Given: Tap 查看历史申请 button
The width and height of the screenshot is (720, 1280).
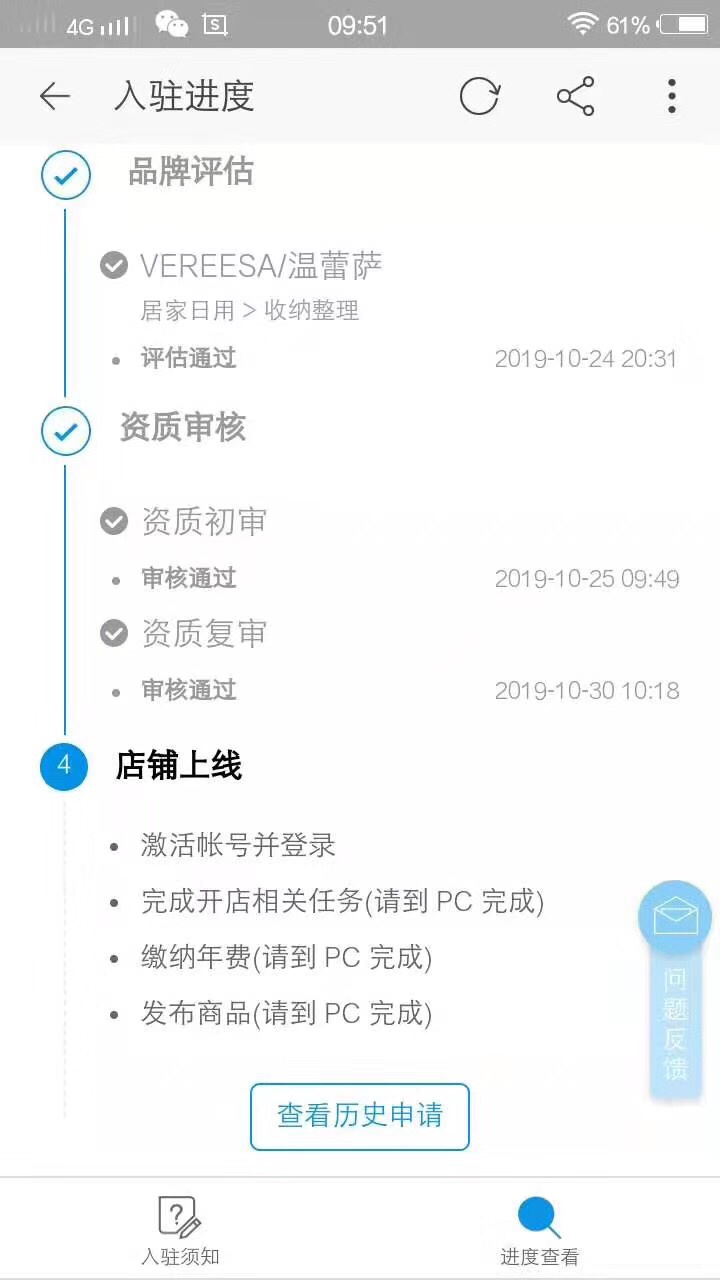Looking at the screenshot, I should click(x=360, y=1116).
